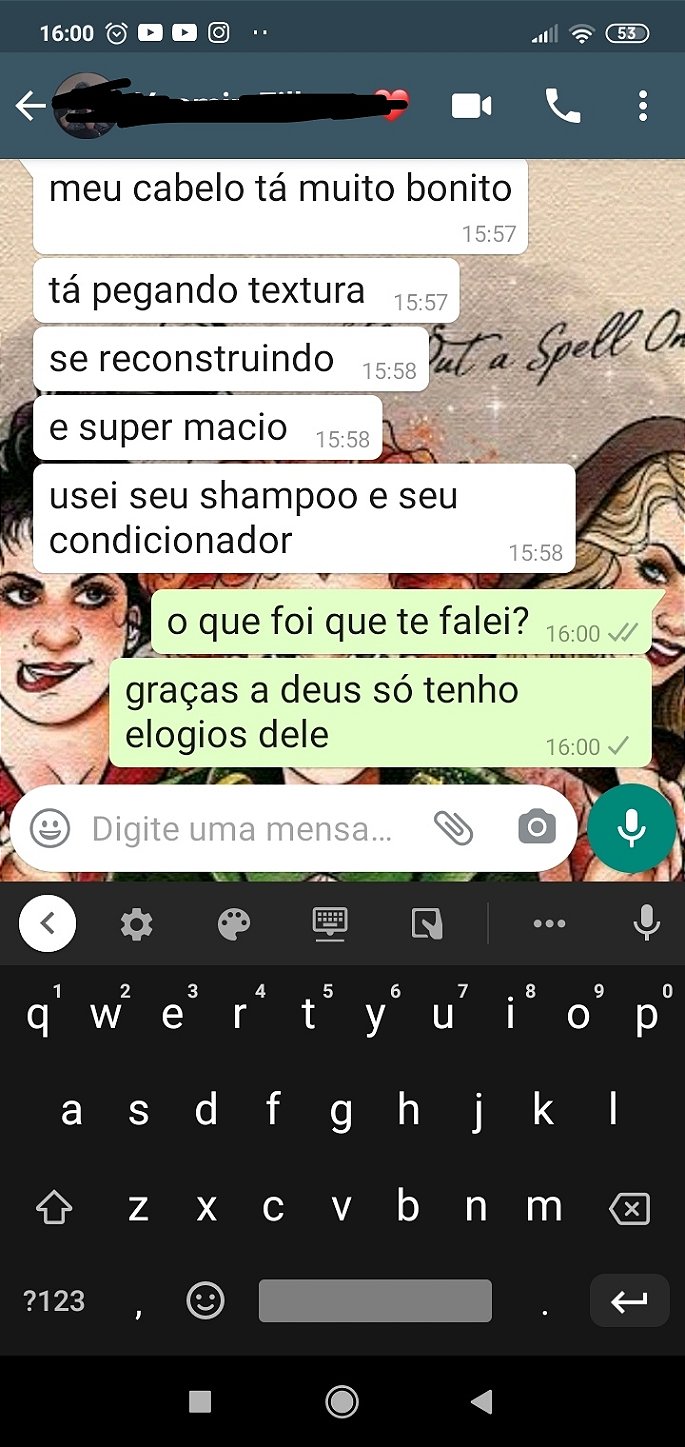Tap the backspace key
The height and width of the screenshot is (1447, 685).
pos(629,1209)
